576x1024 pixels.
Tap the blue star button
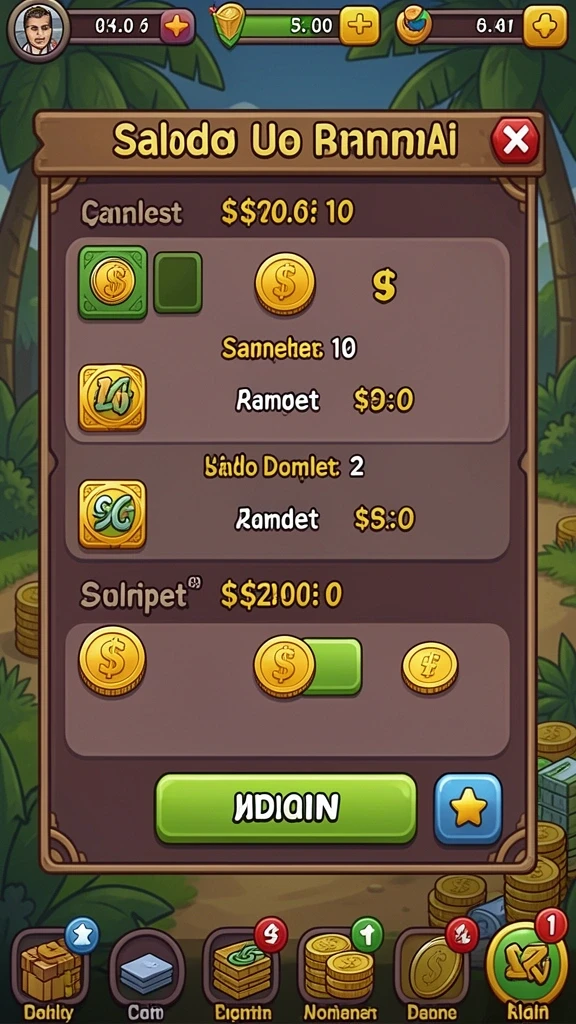[468, 808]
